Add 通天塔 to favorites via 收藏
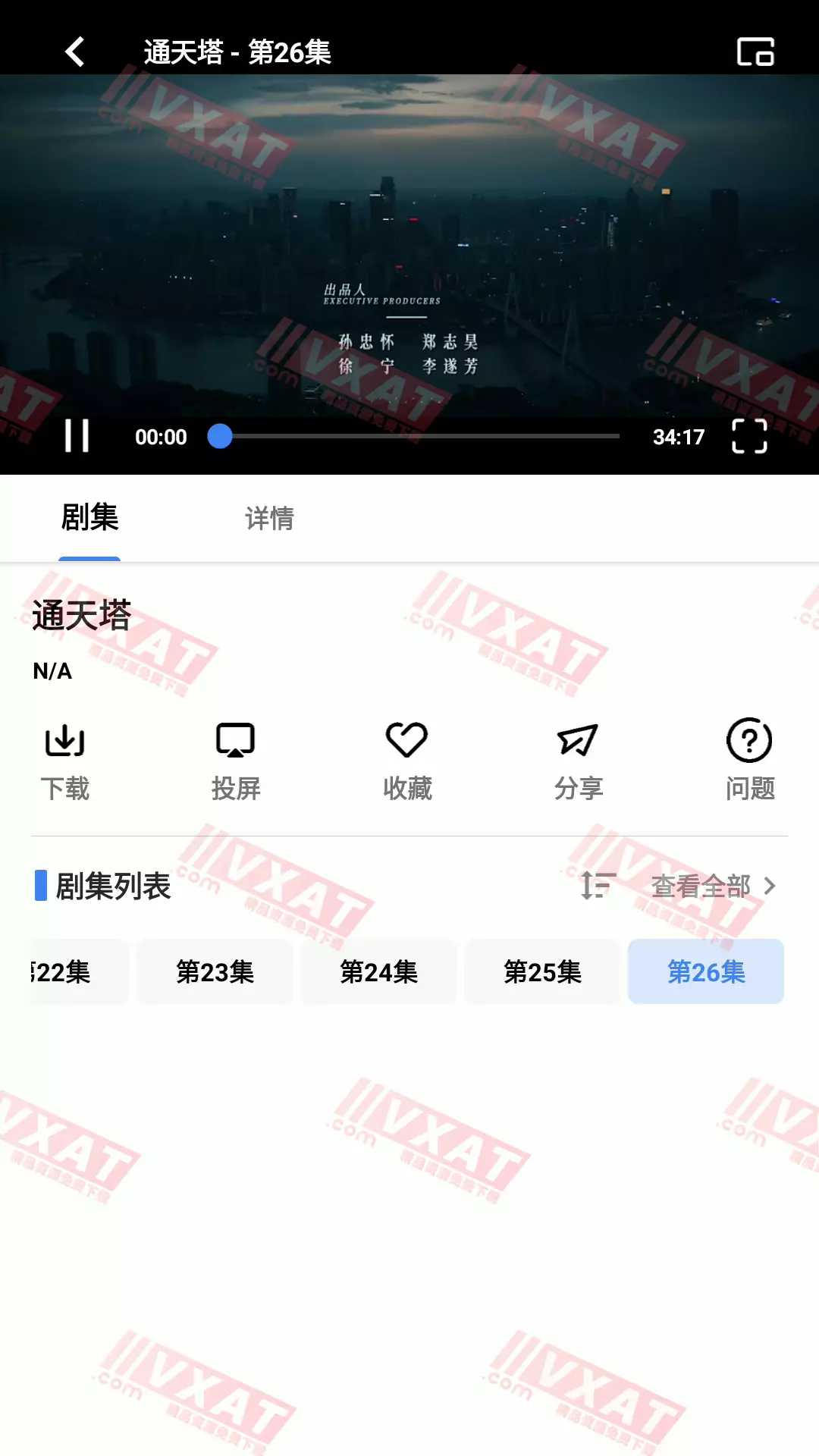 [x=407, y=759]
